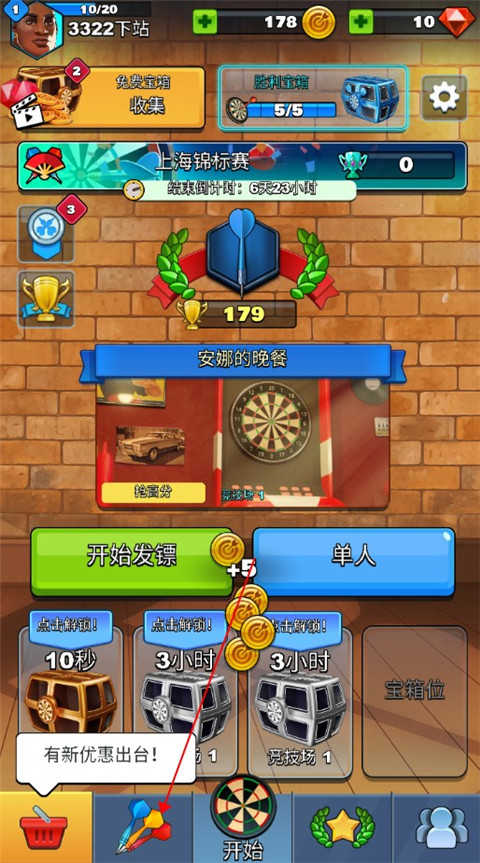
Task: Add more red gems with the plus
Action: click(x=361, y=22)
